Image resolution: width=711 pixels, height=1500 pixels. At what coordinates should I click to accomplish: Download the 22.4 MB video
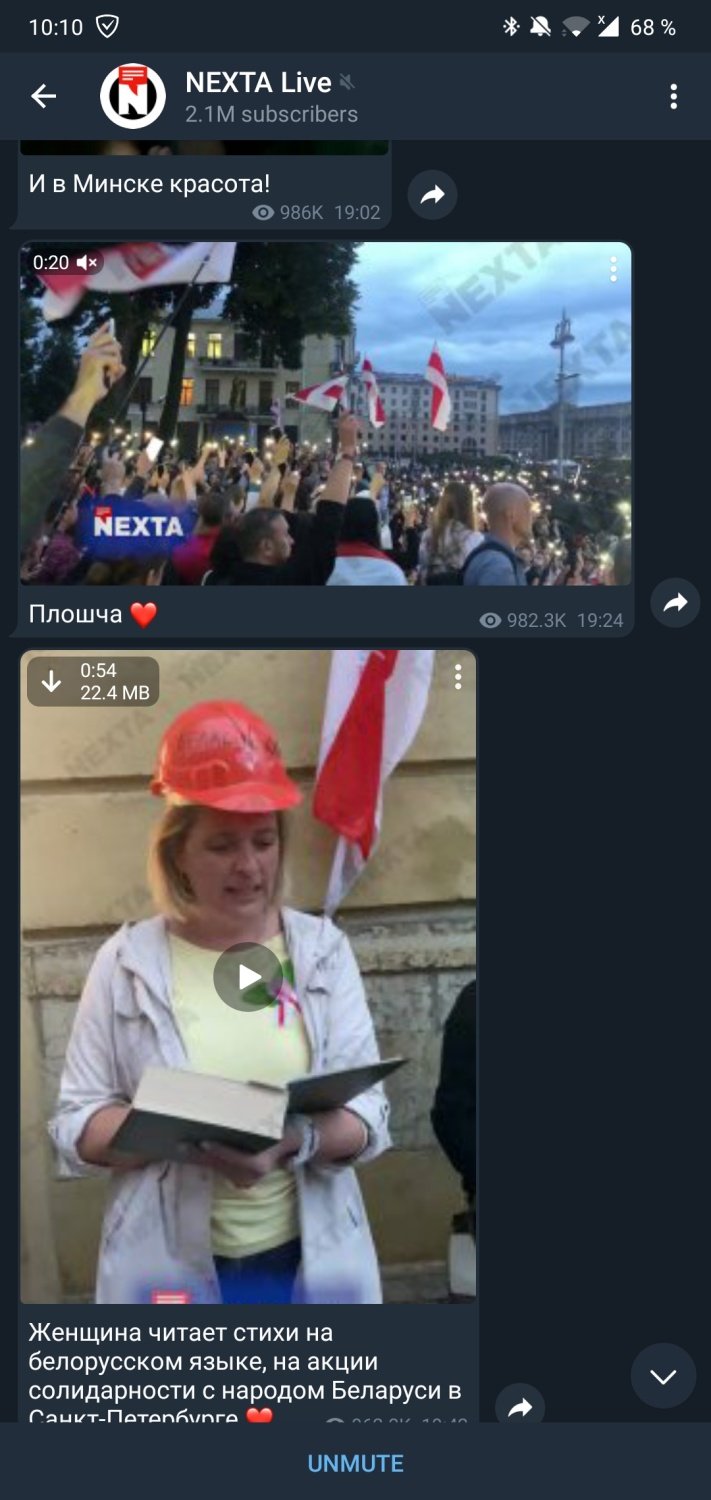click(x=51, y=681)
